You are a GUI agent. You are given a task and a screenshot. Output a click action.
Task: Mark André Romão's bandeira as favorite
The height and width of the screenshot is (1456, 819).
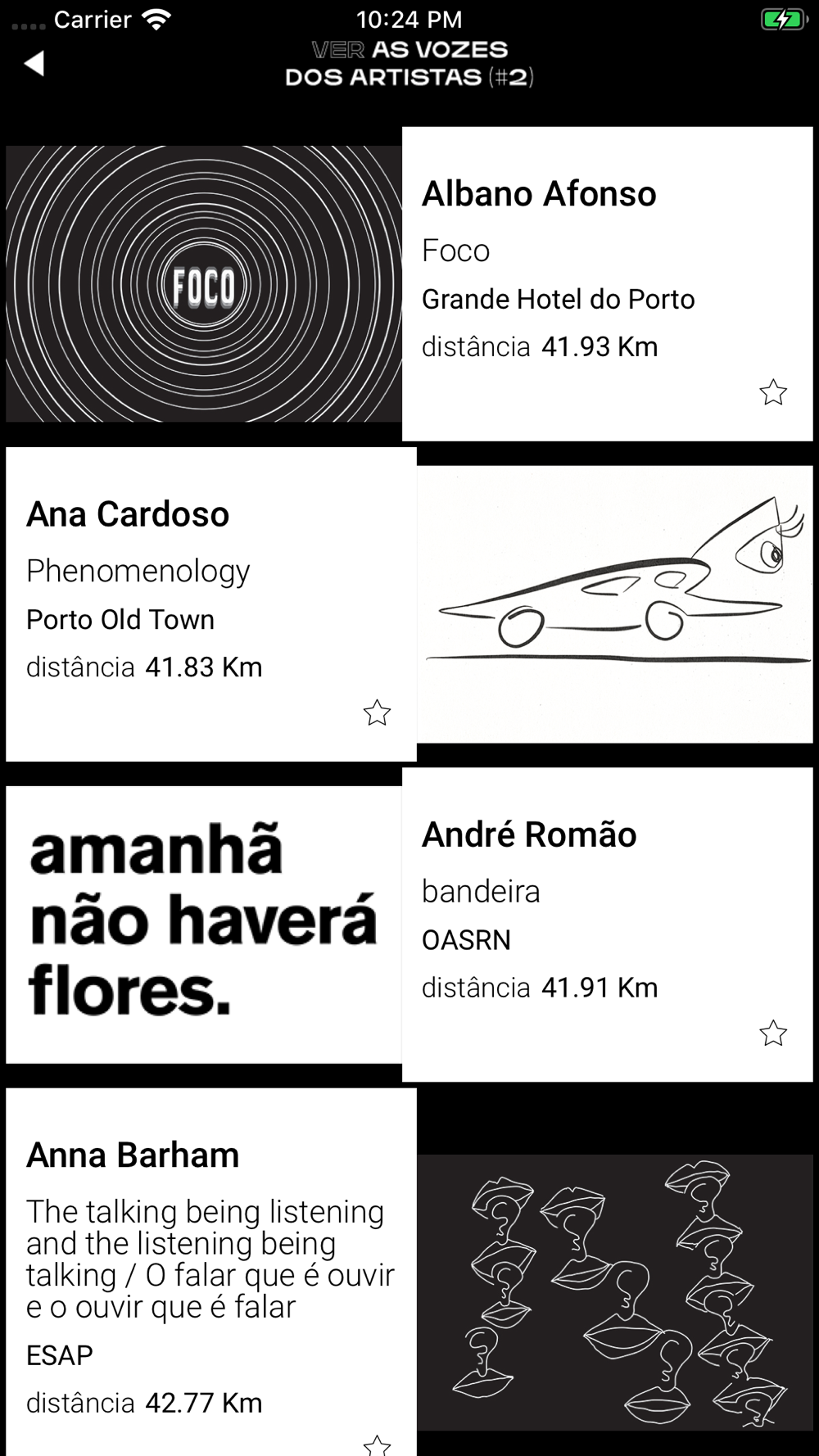click(773, 1033)
